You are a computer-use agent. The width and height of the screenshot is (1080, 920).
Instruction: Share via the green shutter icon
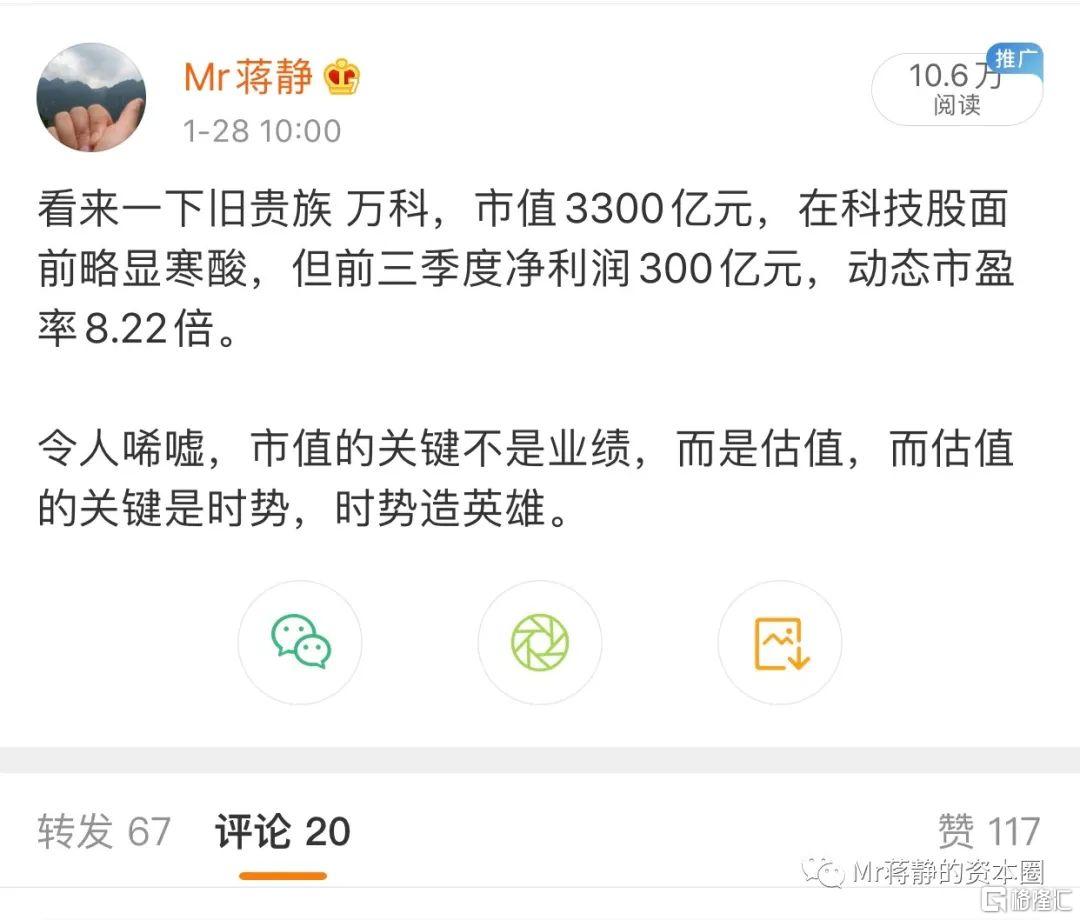tap(540, 642)
